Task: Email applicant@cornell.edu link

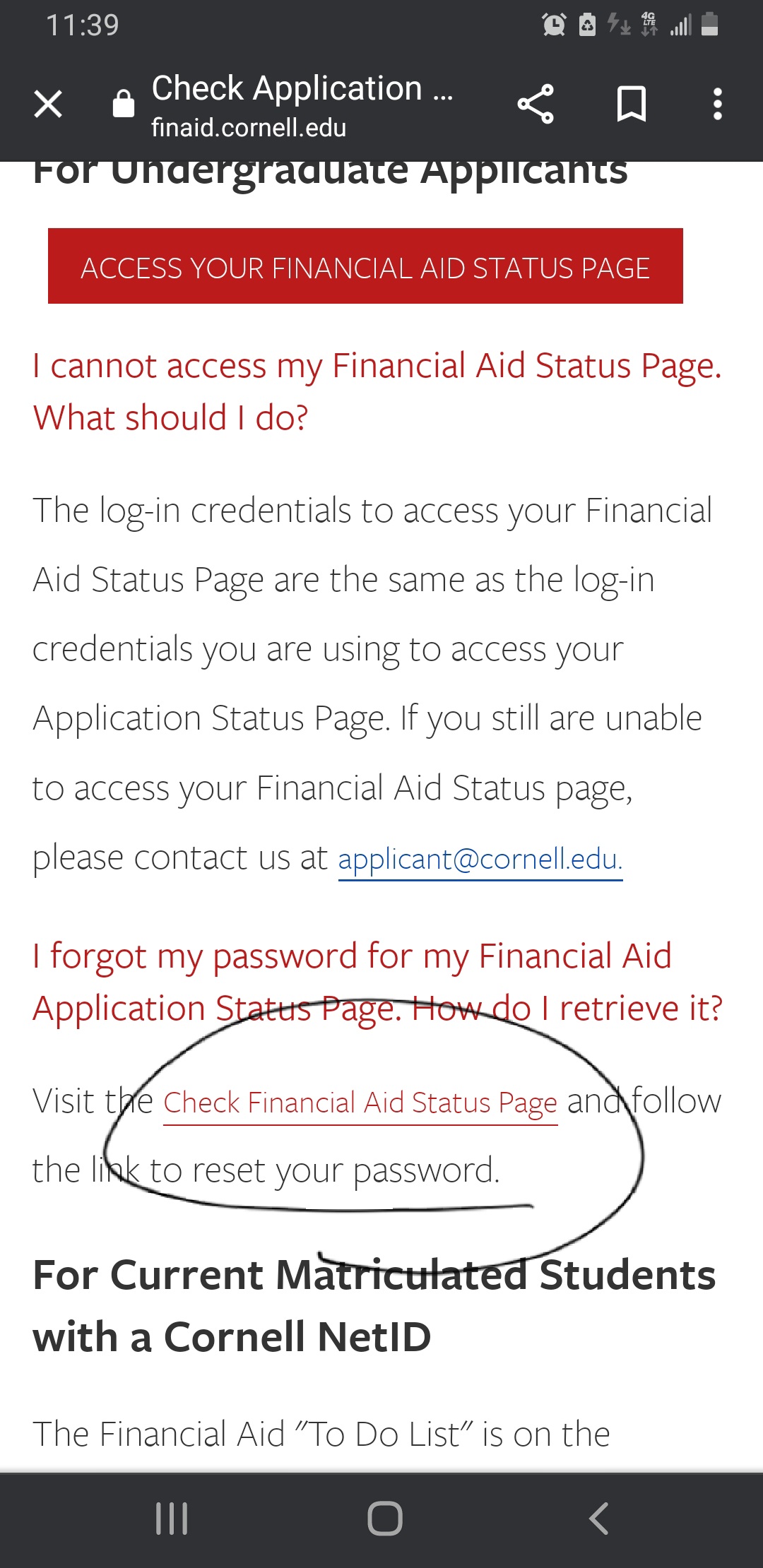Action: point(480,859)
